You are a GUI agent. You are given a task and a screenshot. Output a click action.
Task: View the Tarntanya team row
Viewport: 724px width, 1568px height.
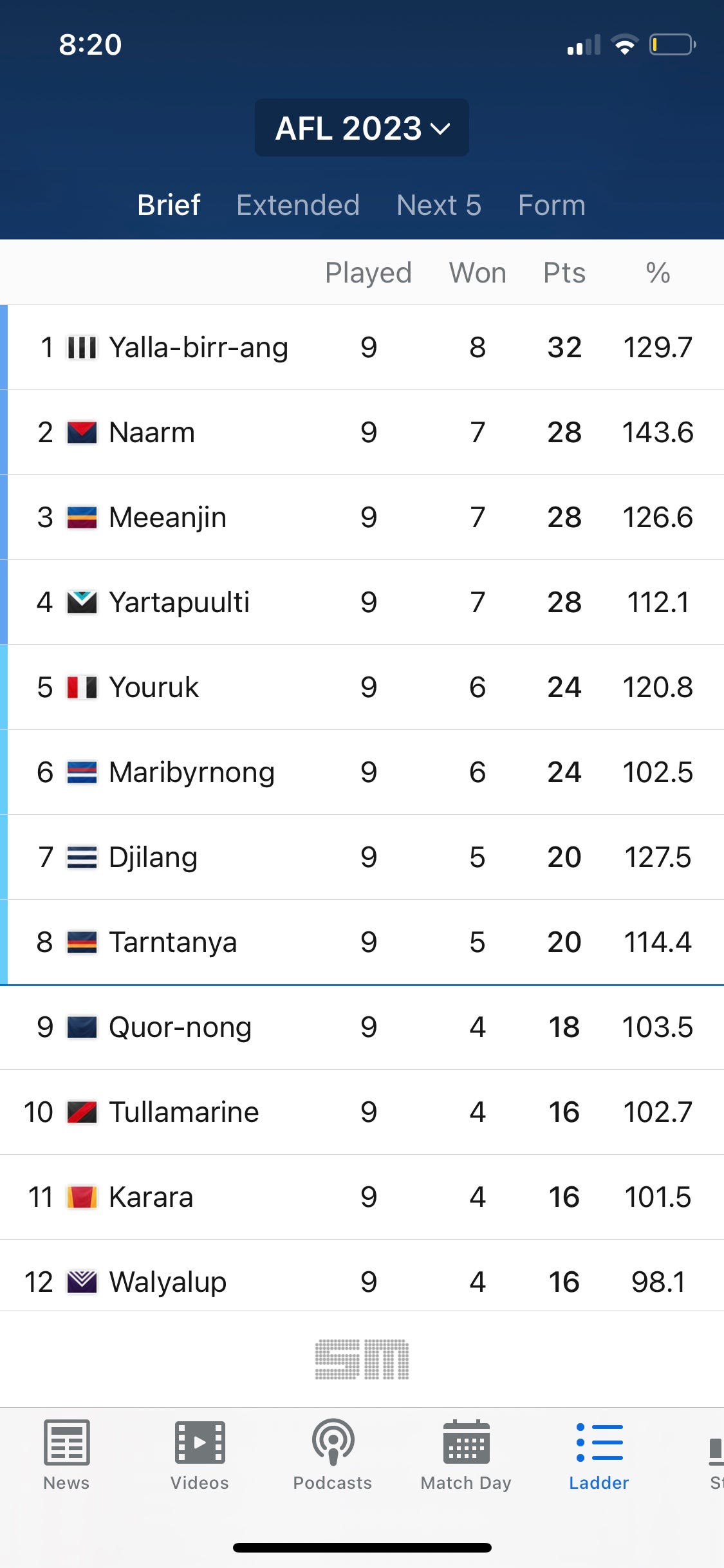[x=362, y=942]
